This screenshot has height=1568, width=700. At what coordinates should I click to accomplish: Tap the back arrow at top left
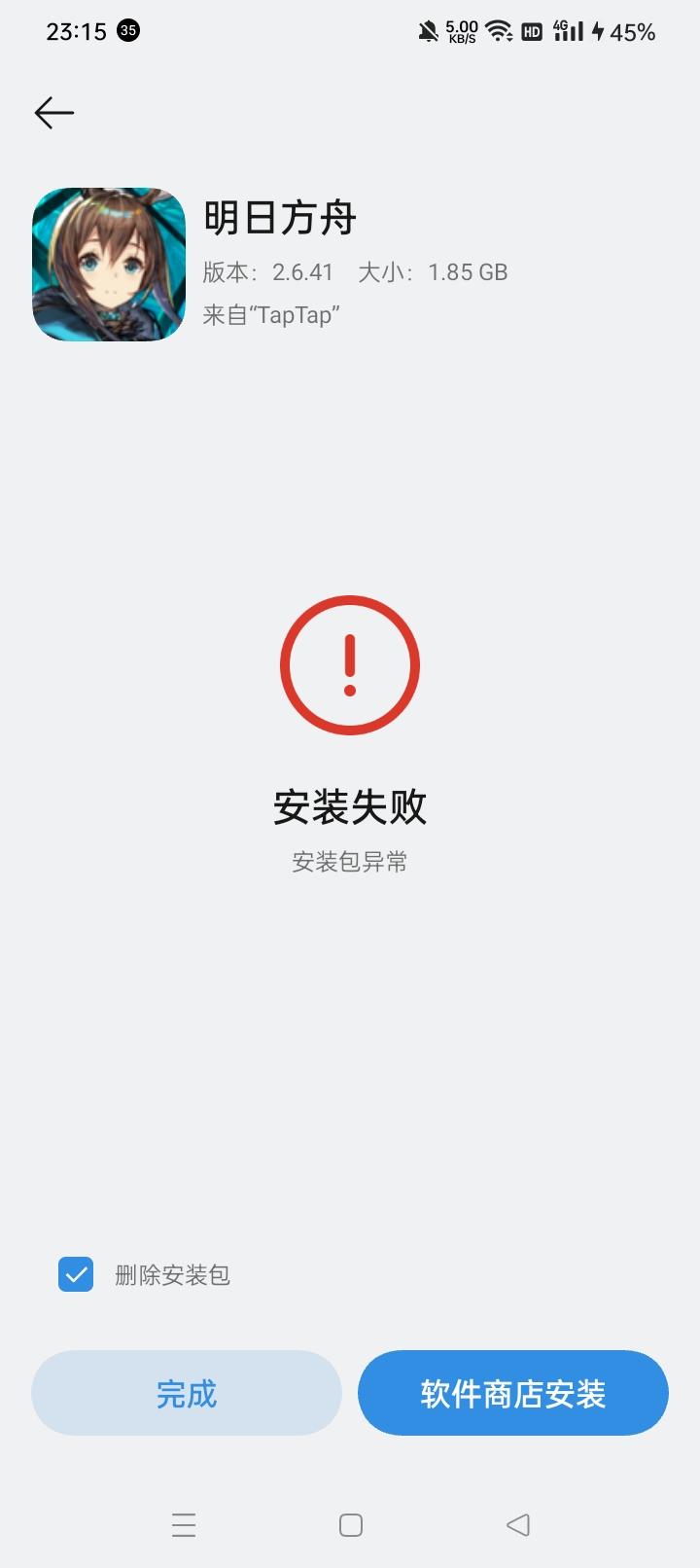coord(53,113)
